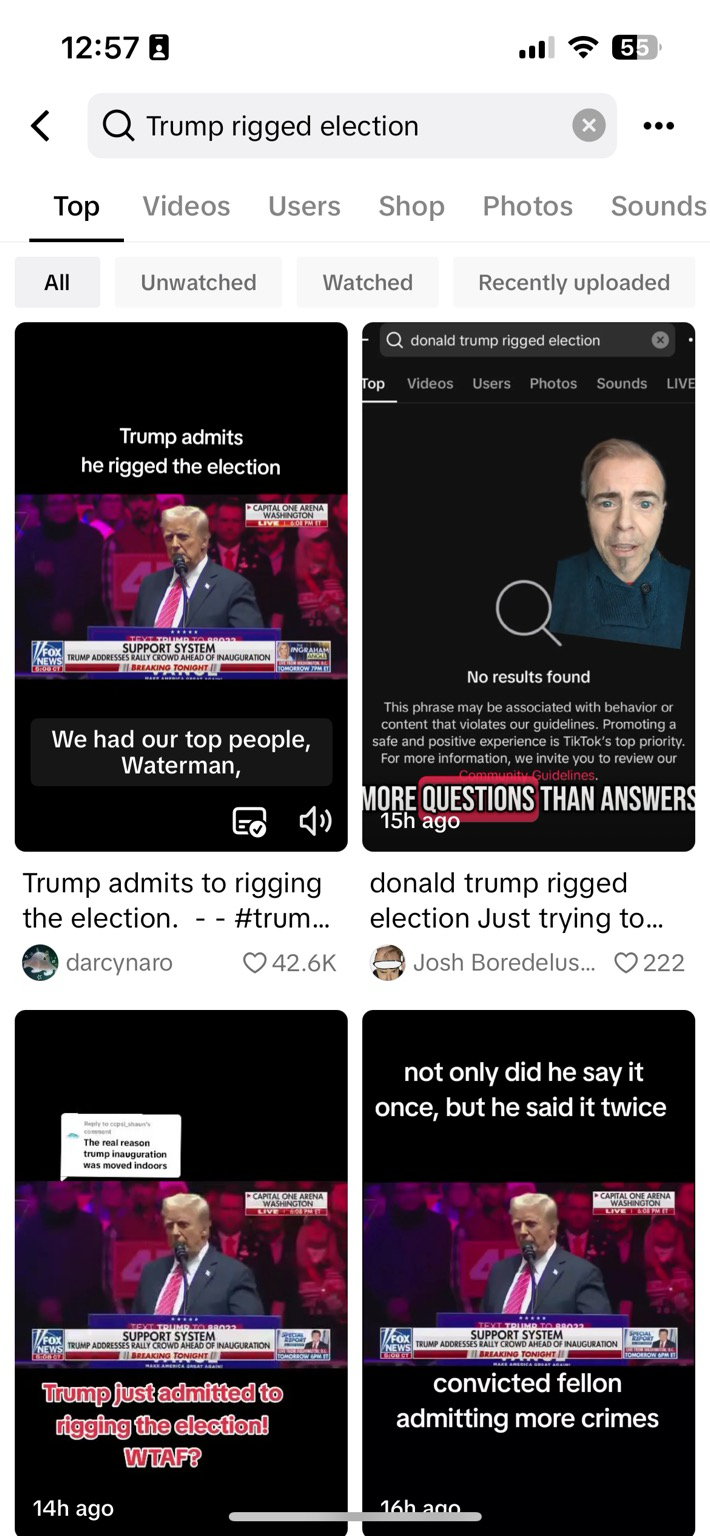Select the All filter chip

click(x=57, y=283)
